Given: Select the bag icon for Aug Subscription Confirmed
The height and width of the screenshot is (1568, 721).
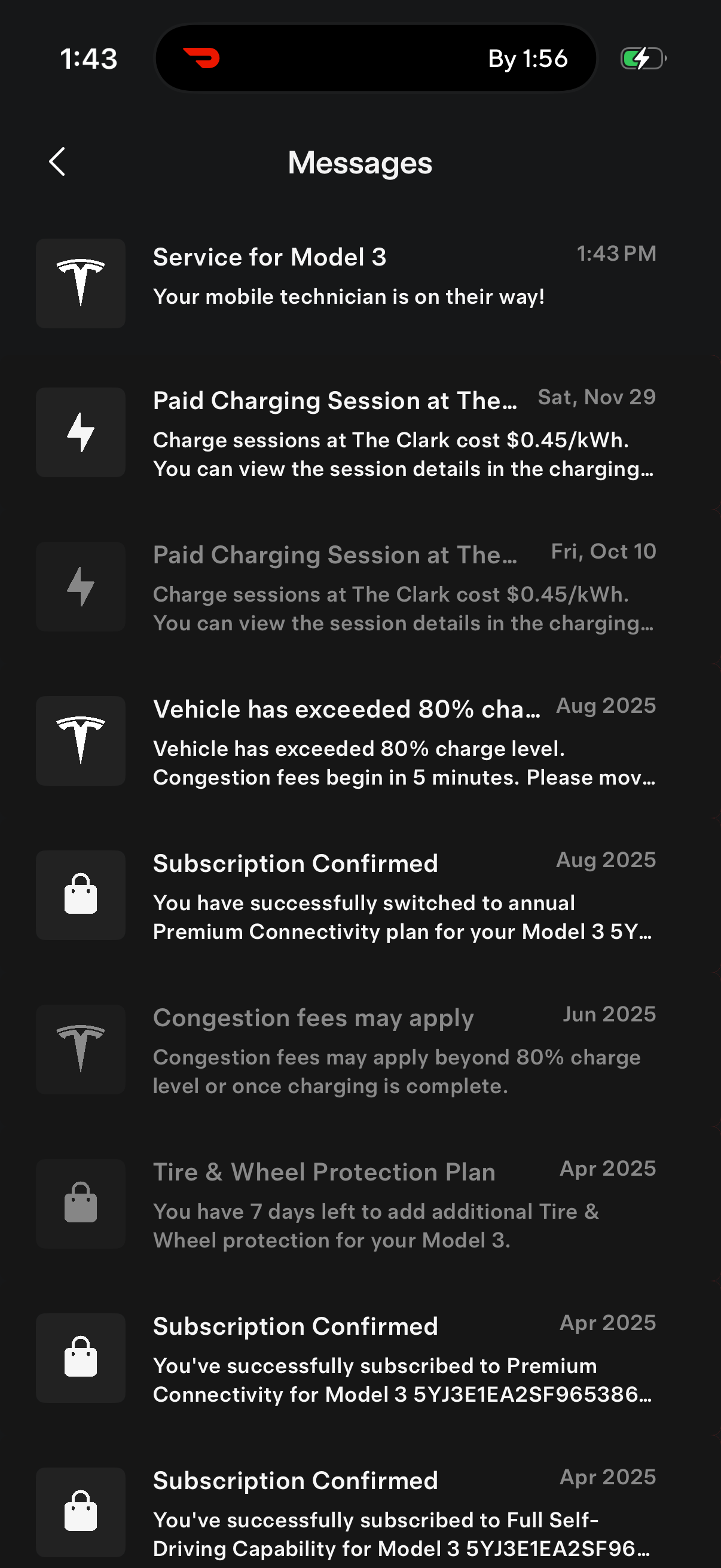Looking at the screenshot, I should point(80,895).
